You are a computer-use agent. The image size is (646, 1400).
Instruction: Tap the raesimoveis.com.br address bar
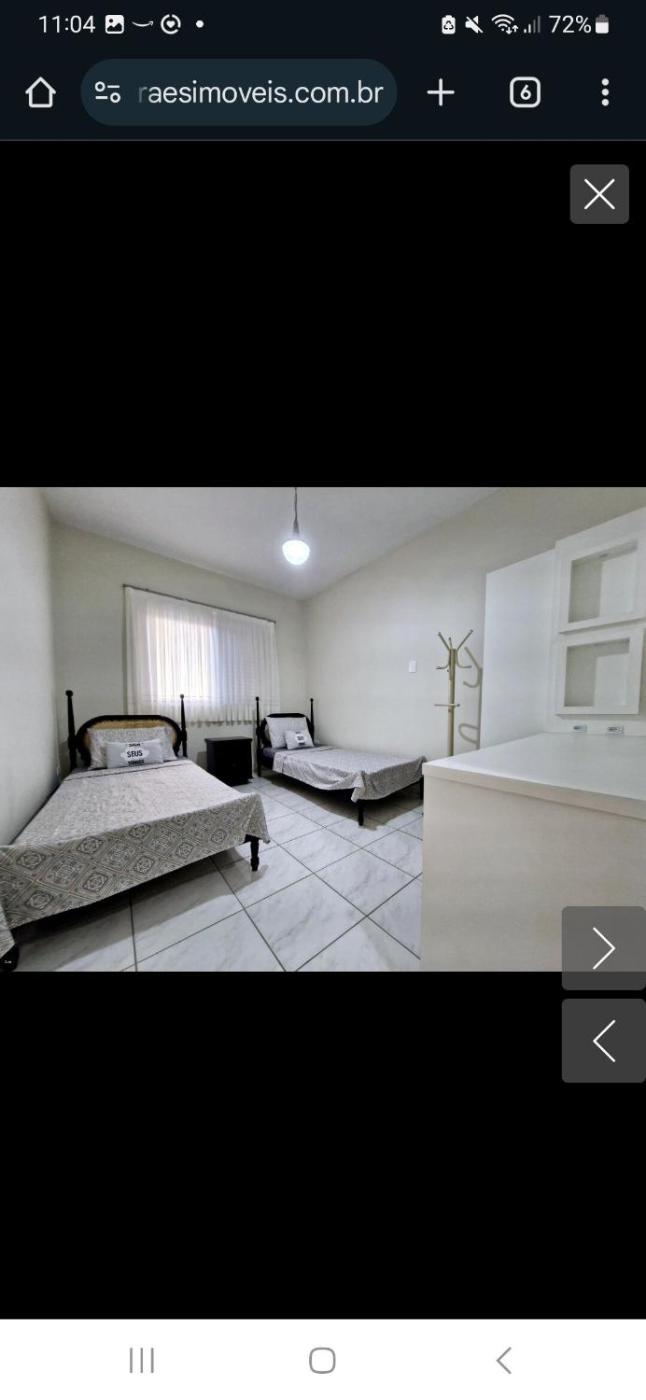coord(260,93)
